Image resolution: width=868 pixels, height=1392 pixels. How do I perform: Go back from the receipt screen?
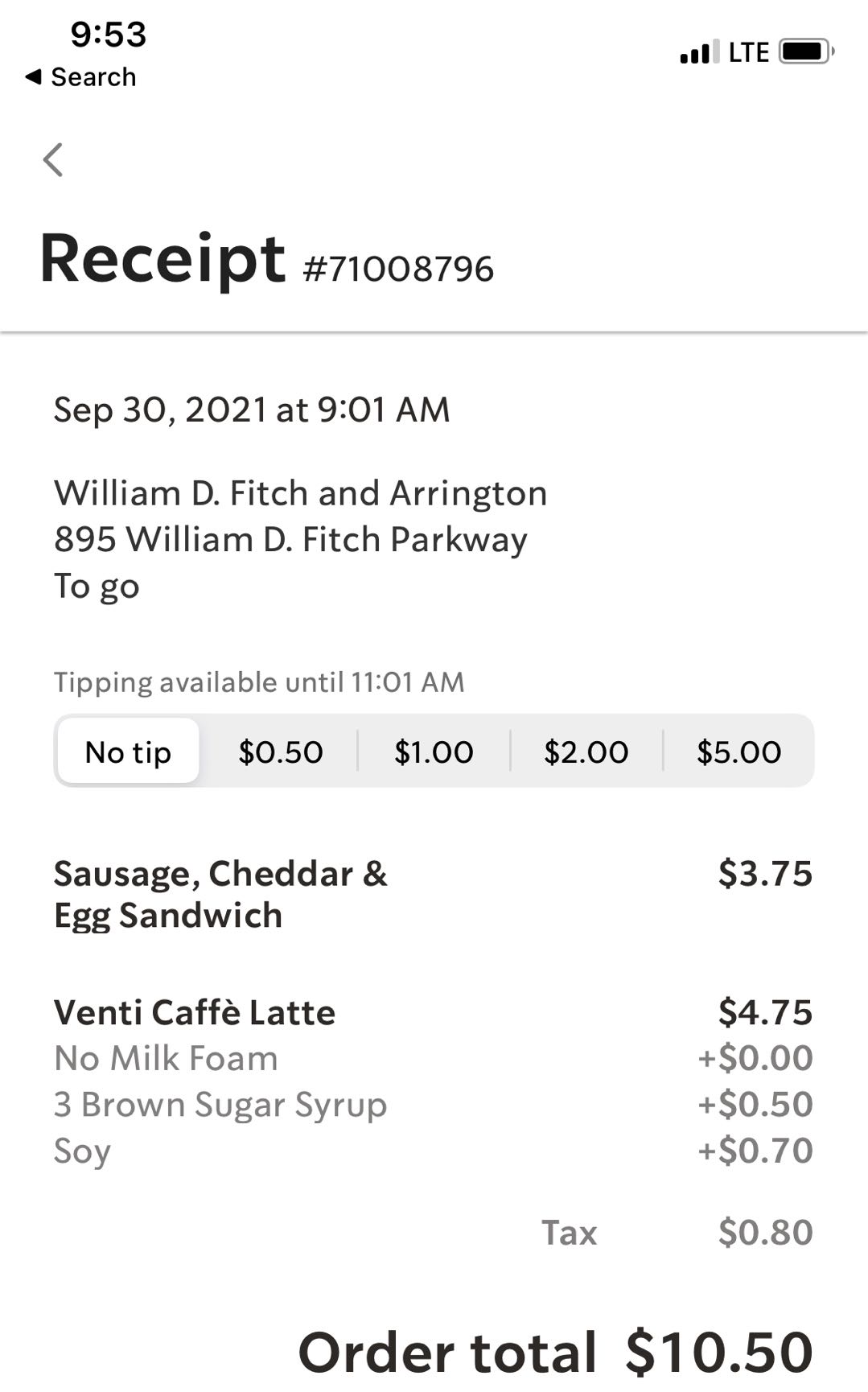(x=53, y=159)
